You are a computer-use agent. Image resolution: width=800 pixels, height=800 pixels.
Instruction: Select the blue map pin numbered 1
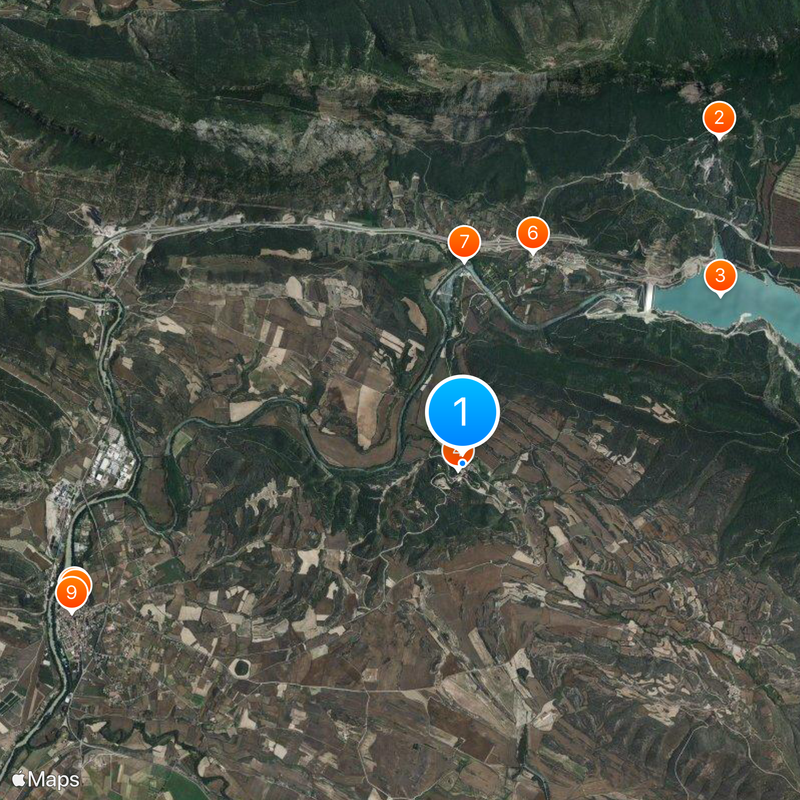[462, 411]
